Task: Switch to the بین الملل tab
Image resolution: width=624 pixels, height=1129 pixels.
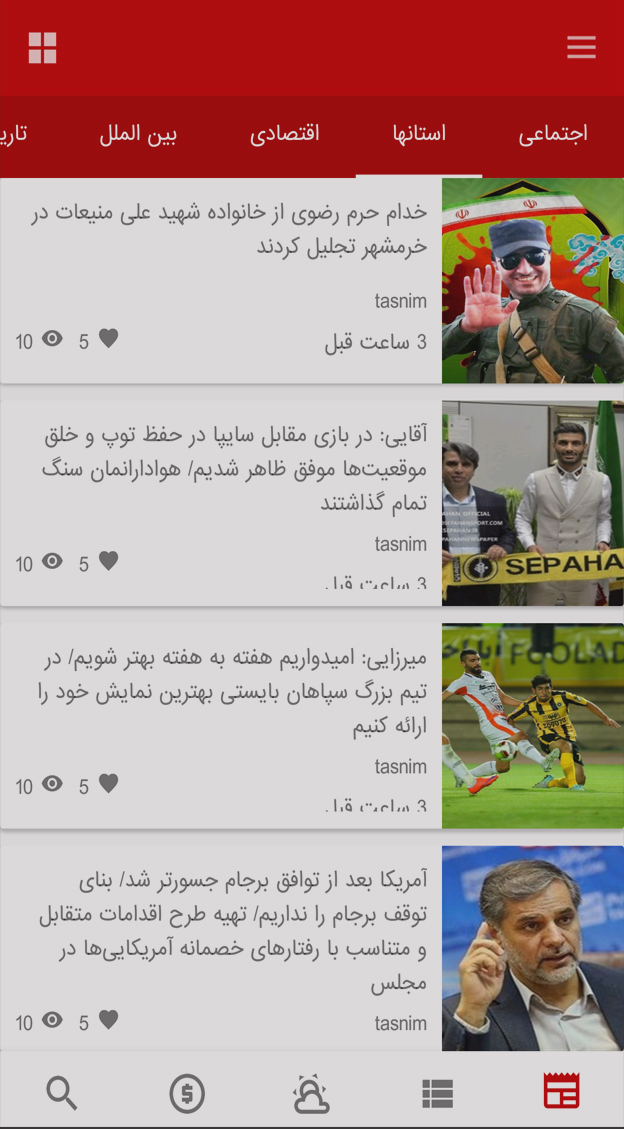Action: point(138,134)
